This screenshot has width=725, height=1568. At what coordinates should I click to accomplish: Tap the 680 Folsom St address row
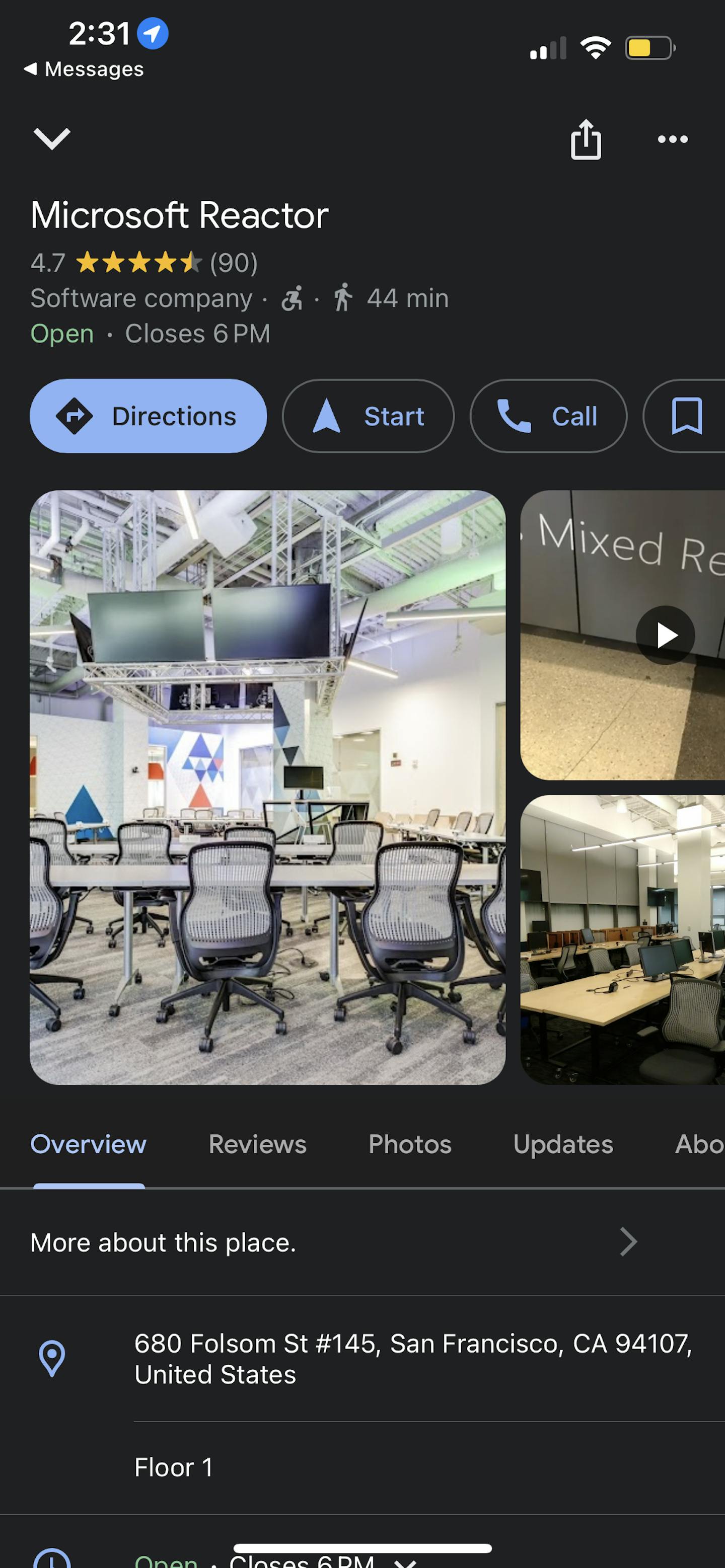413,1359
